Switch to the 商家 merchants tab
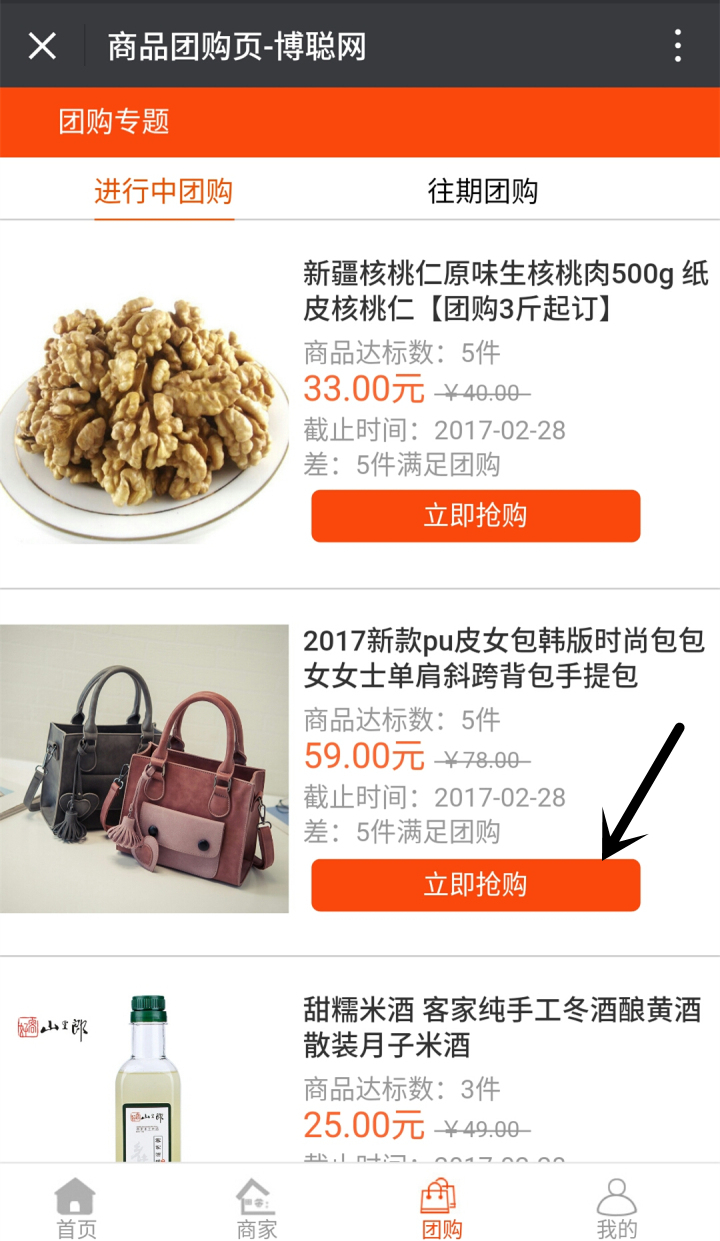 (x=256, y=1207)
